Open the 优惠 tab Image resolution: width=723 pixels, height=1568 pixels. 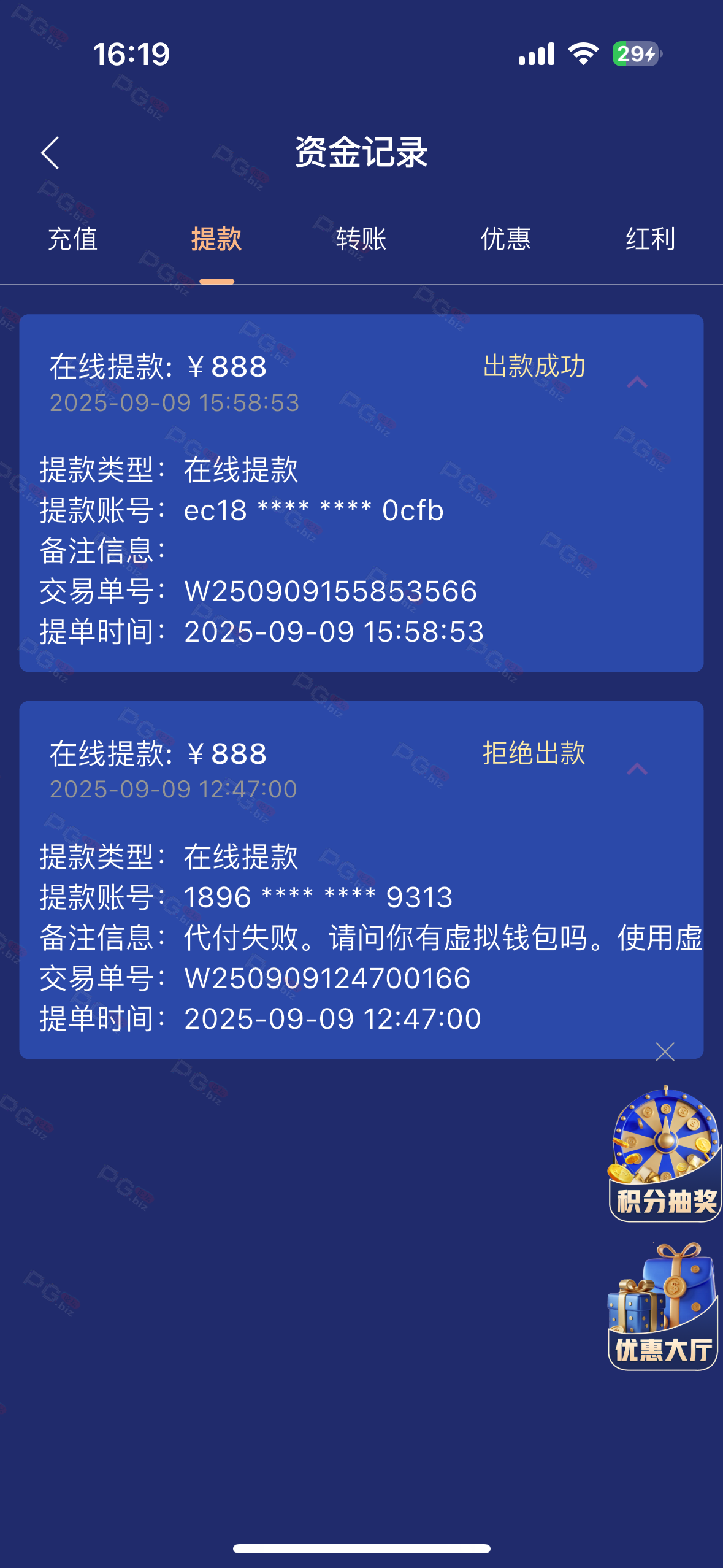(506, 239)
